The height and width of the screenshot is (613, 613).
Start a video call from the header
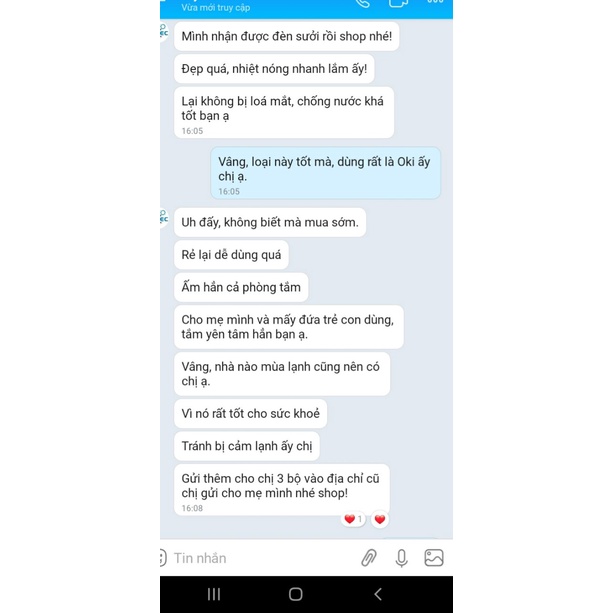[x=398, y=3]
